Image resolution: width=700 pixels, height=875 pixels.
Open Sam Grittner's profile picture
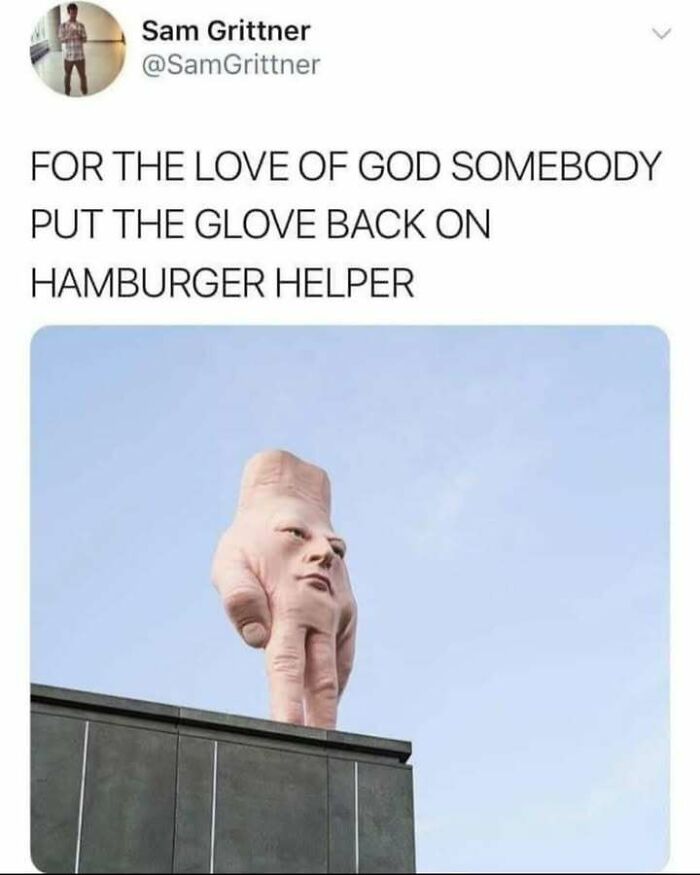(x=76, y=48)
